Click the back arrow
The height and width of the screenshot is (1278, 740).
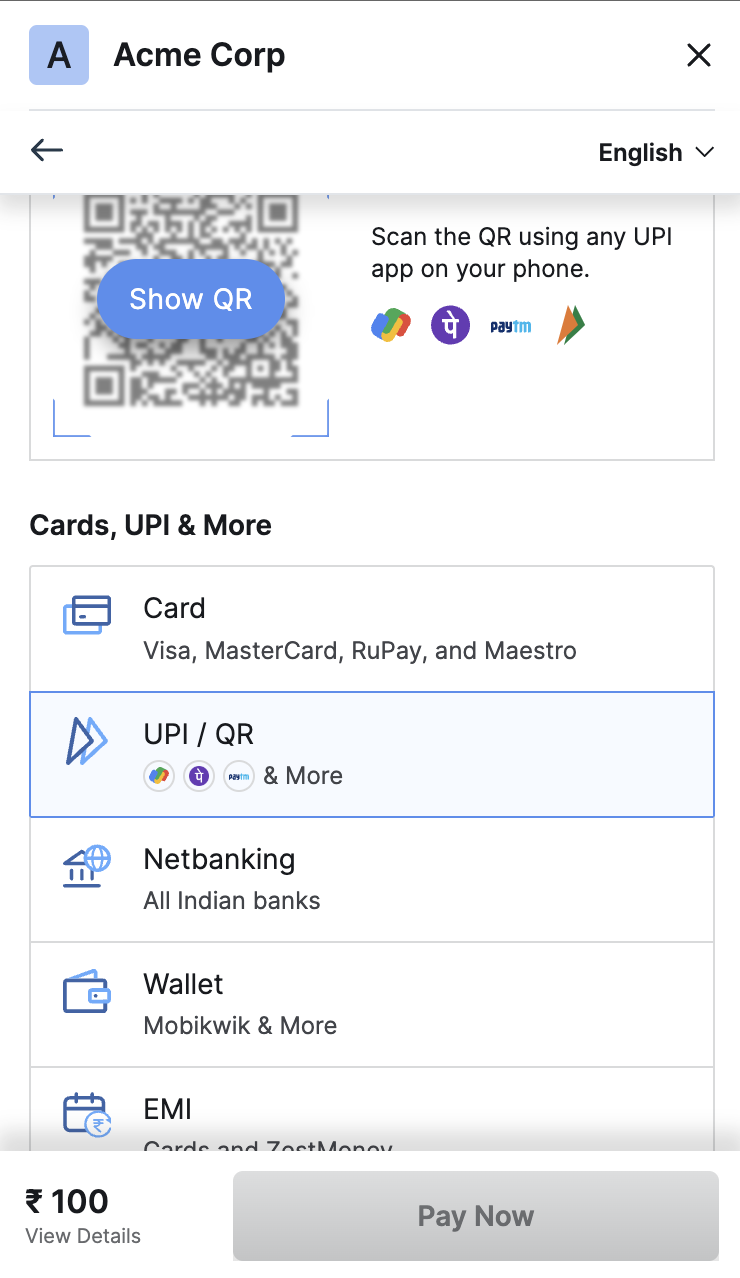pos(46,150)
